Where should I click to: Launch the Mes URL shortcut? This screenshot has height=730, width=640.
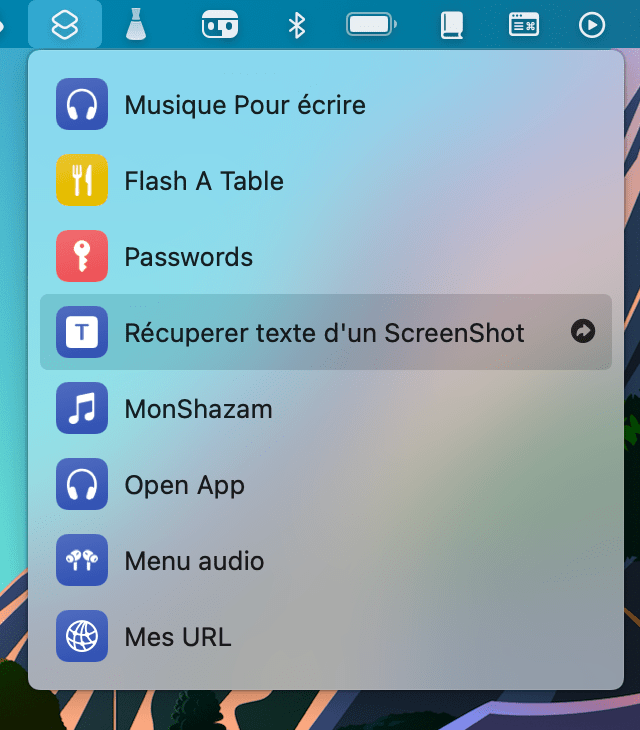[177, 637]
